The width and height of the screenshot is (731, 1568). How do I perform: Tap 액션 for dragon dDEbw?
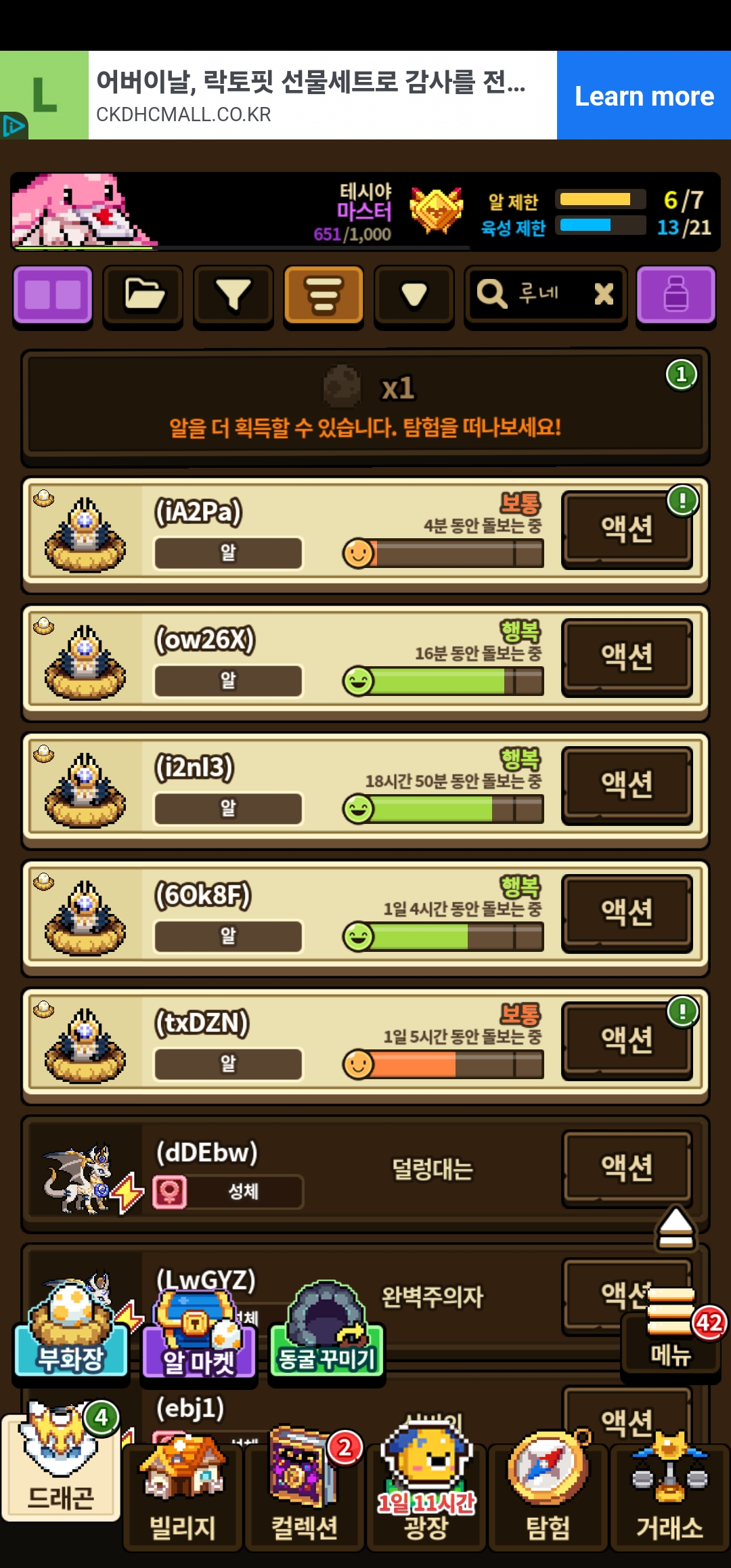tap(627, 1168)
